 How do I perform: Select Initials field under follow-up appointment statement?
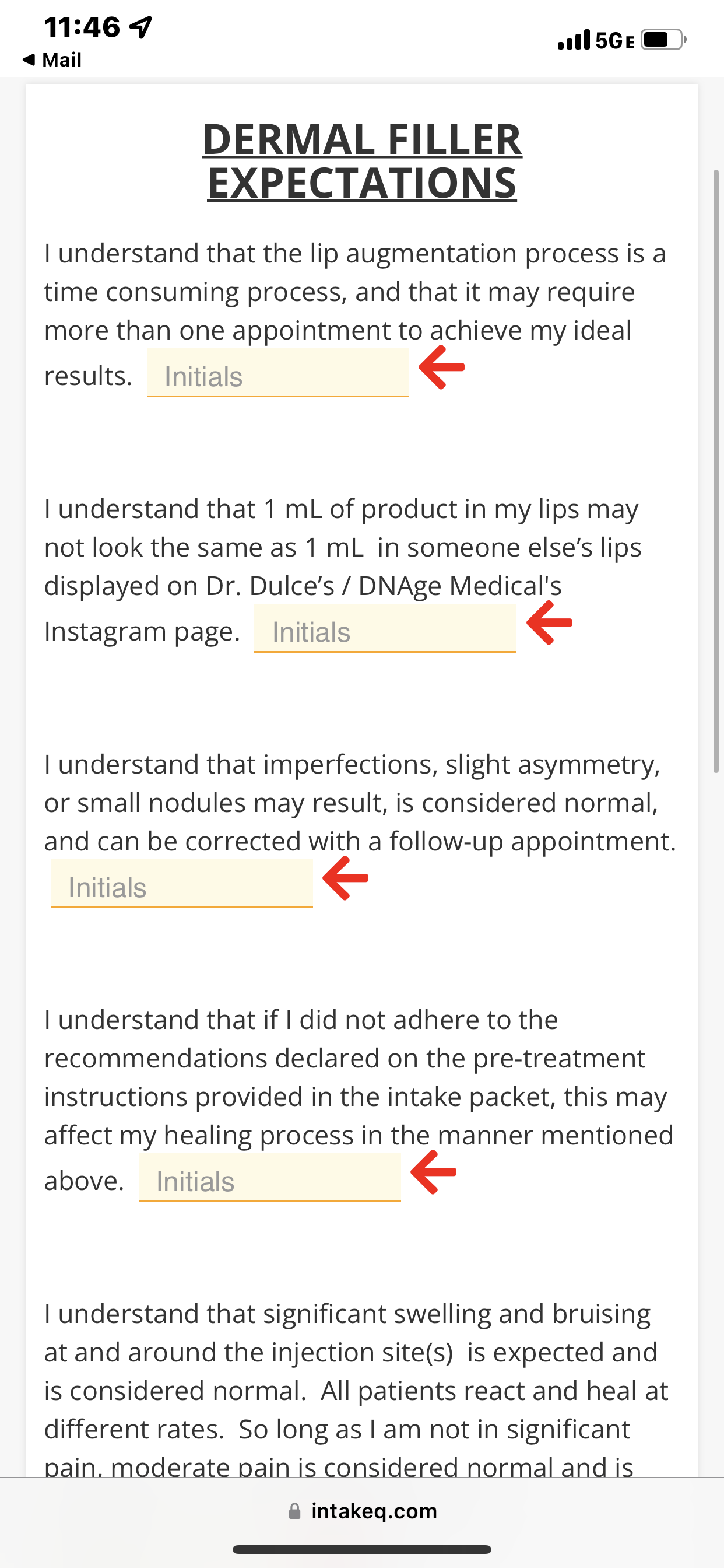[181, 884]
